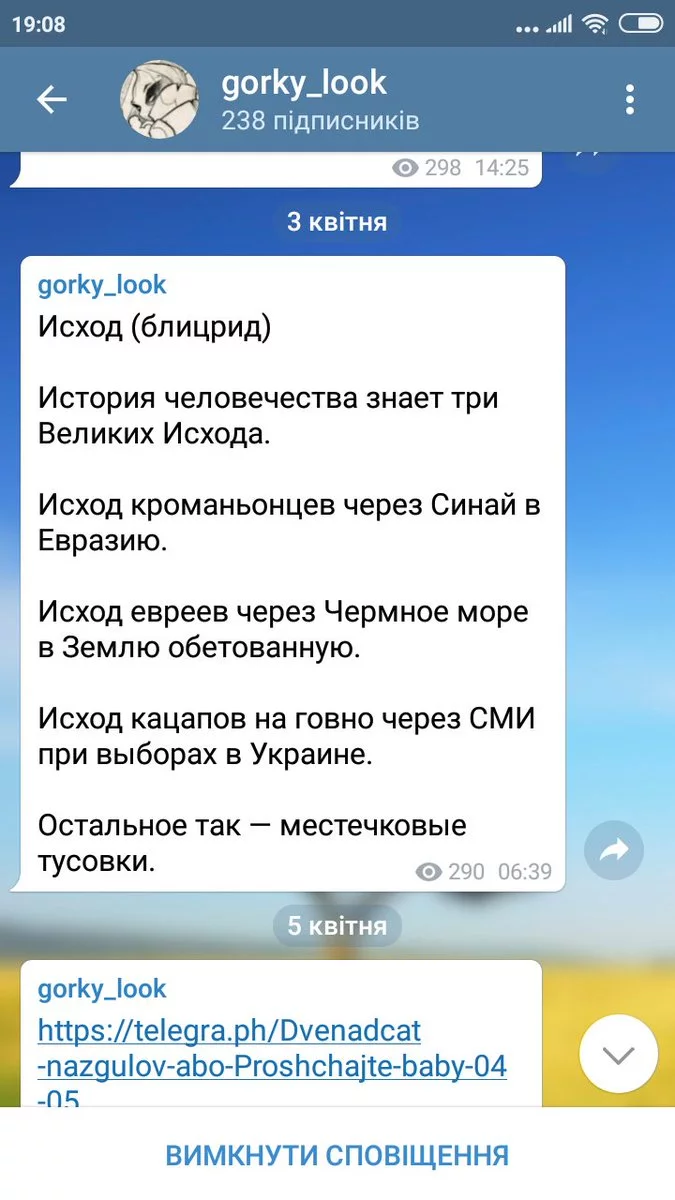The image size is (675, 1200).
Task: Open the three-dot overflow menu
Action: pyautogui.click(x=629, y=99)
